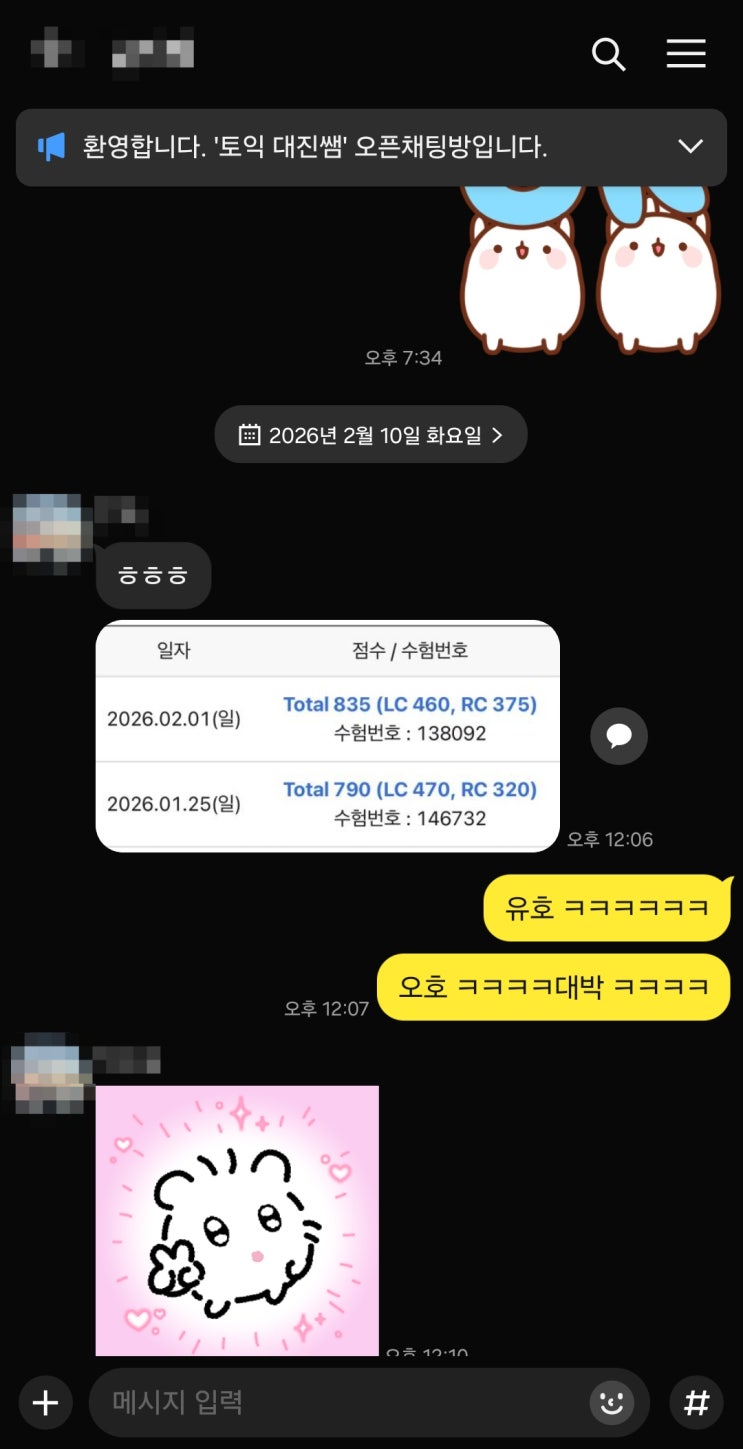Screen dimensions: 743x1449
Task: Expand the pinned welcome notice
Action: click(x=691, y=147)
